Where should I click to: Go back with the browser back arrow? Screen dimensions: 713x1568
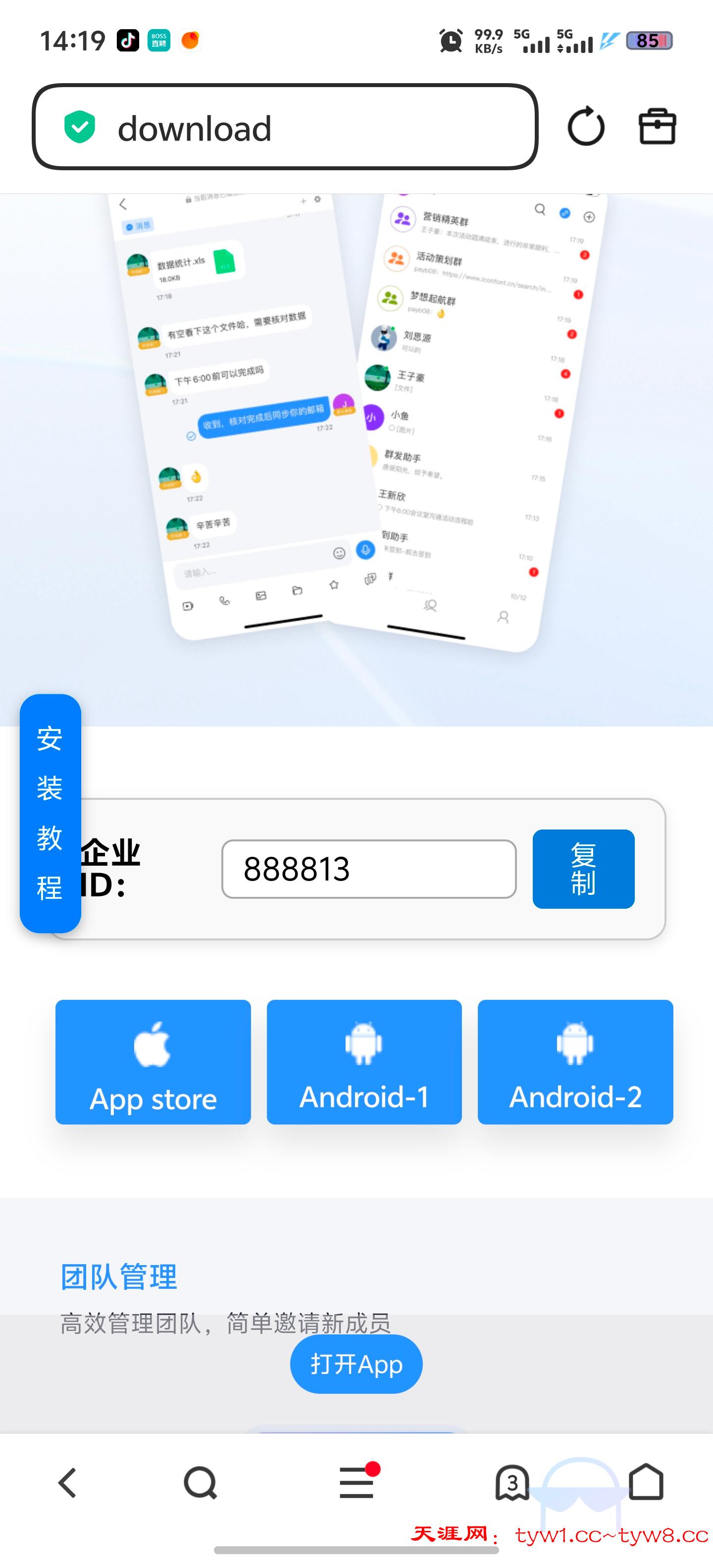67,1483
